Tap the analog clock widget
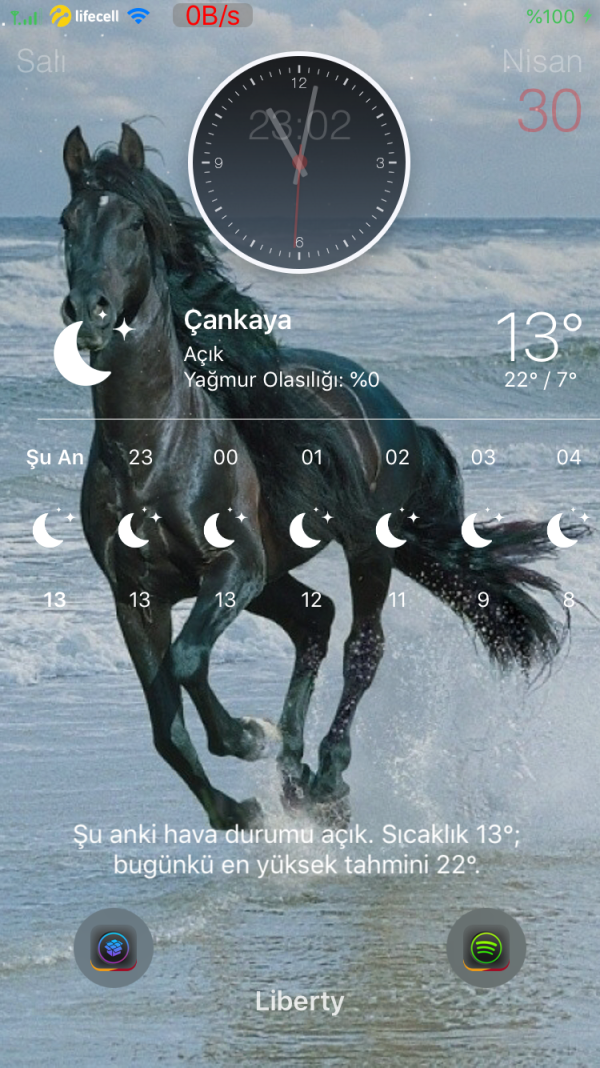 [299, 163]
